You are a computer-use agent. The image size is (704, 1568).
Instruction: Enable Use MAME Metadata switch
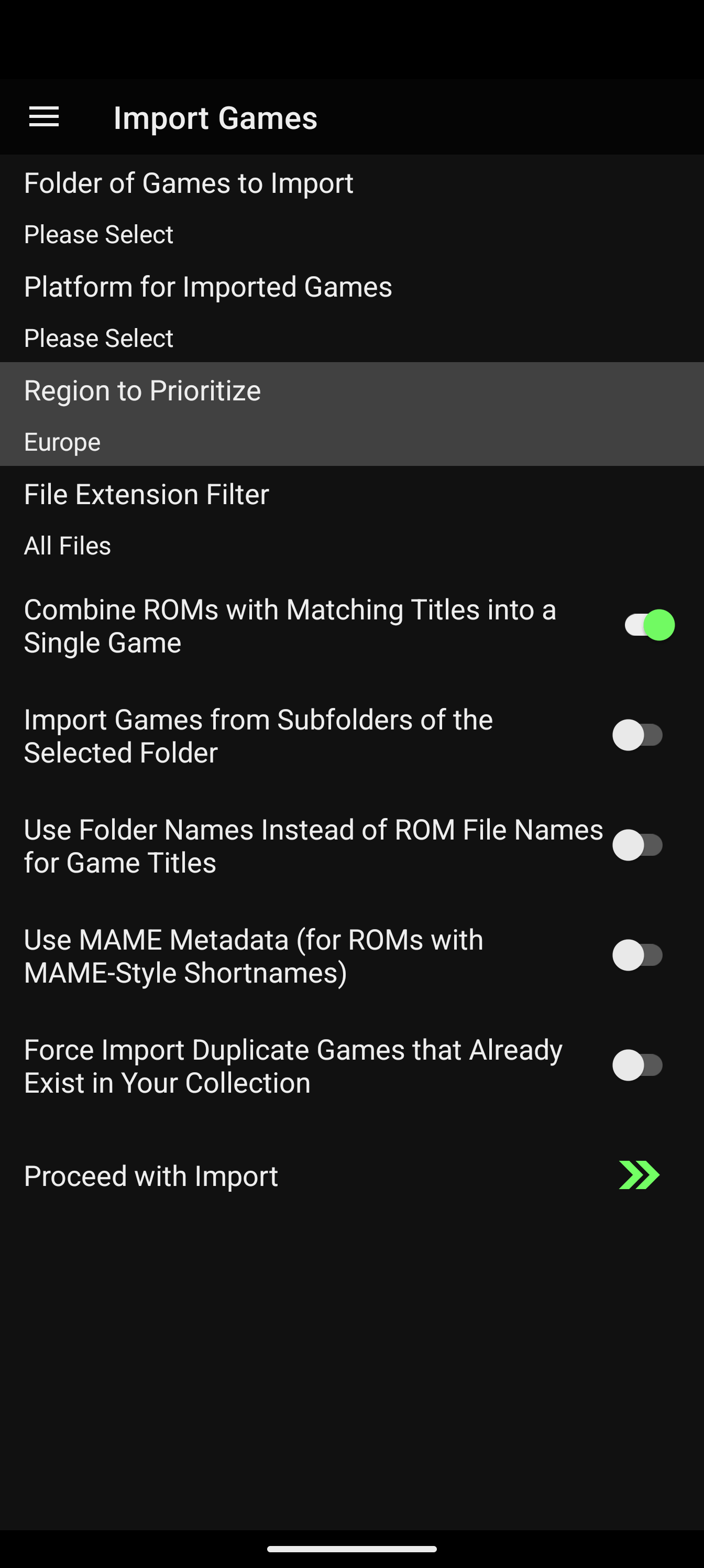point(637,955)
